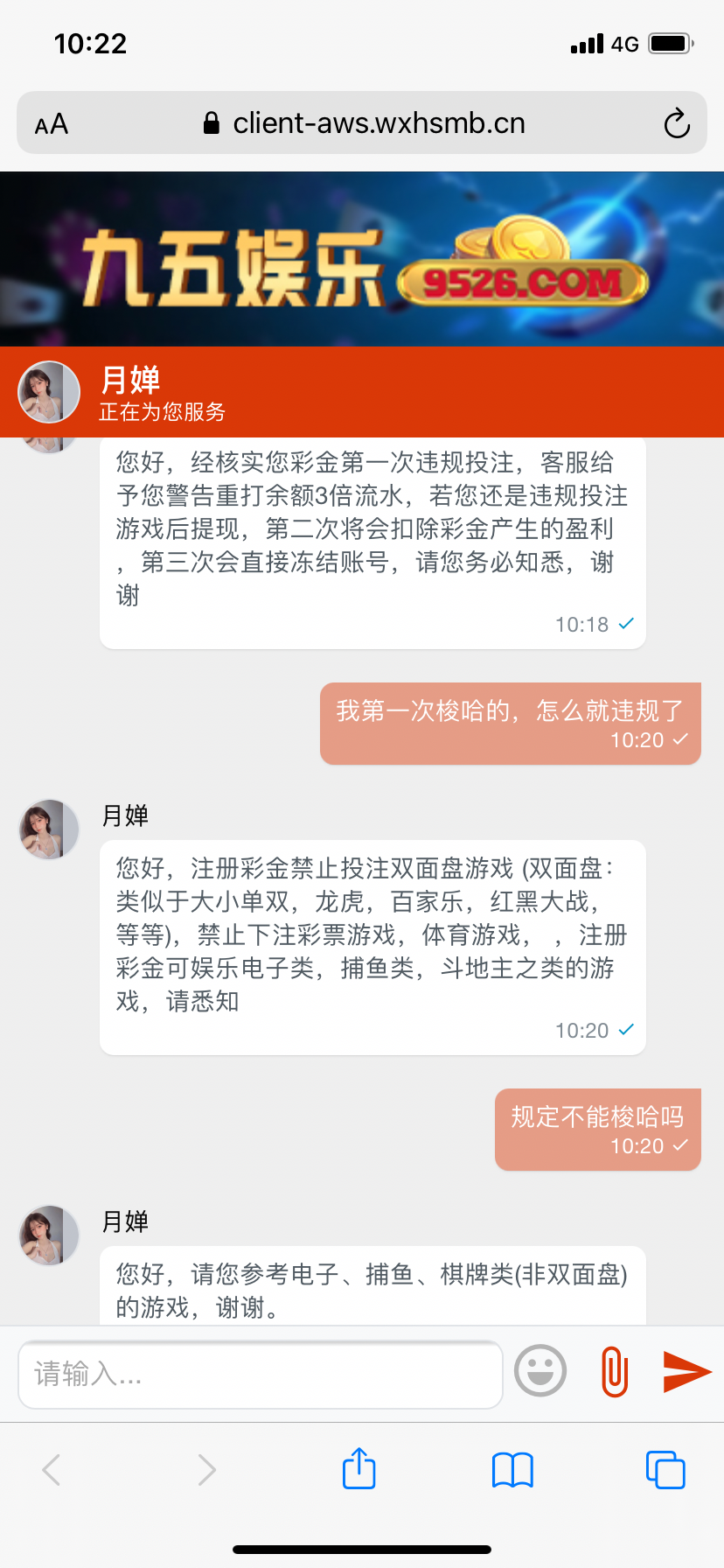
Task: Tap the blue checkmark on the 10:20 message
Action: tap(626, 1030)
